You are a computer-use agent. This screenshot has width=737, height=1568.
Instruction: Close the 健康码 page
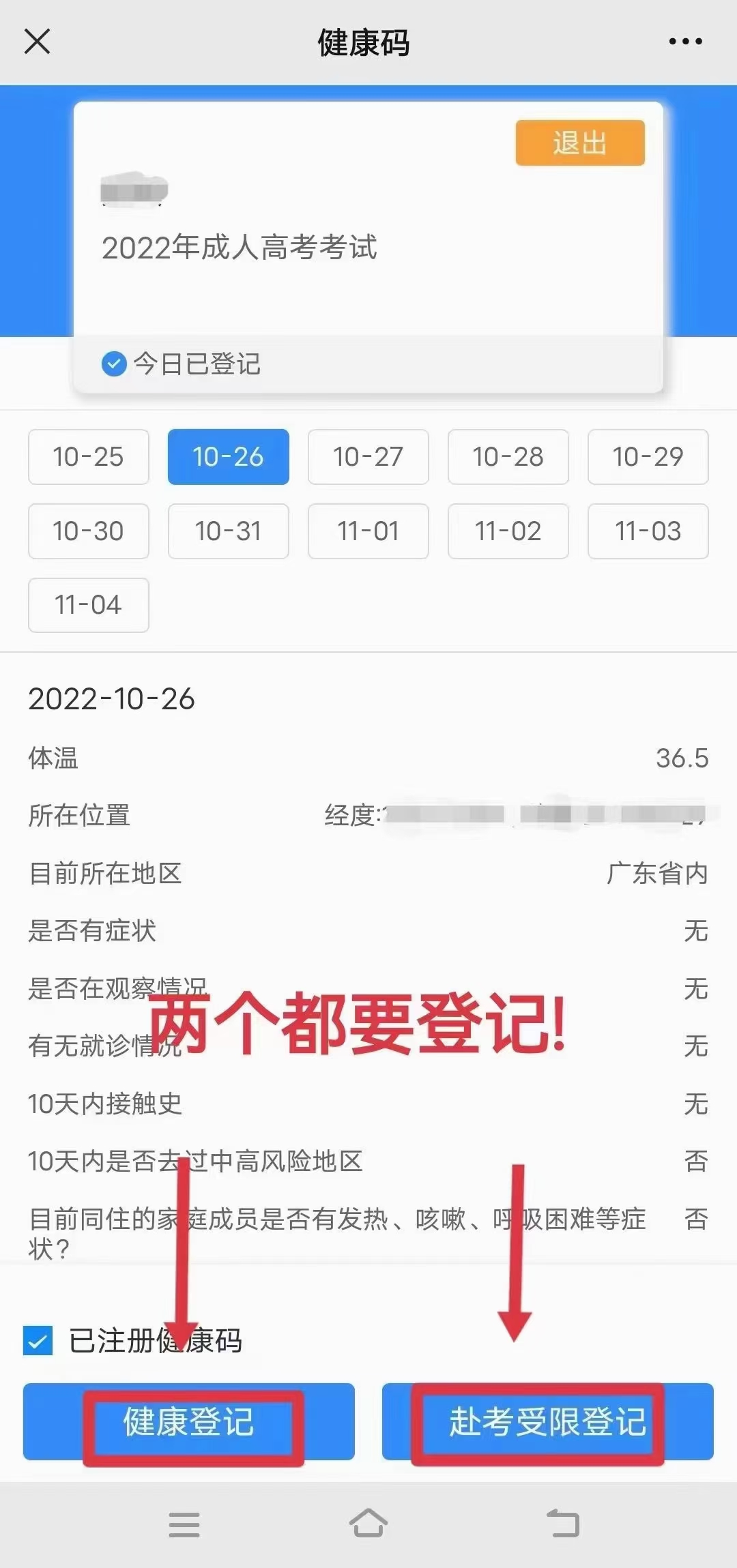37,42
